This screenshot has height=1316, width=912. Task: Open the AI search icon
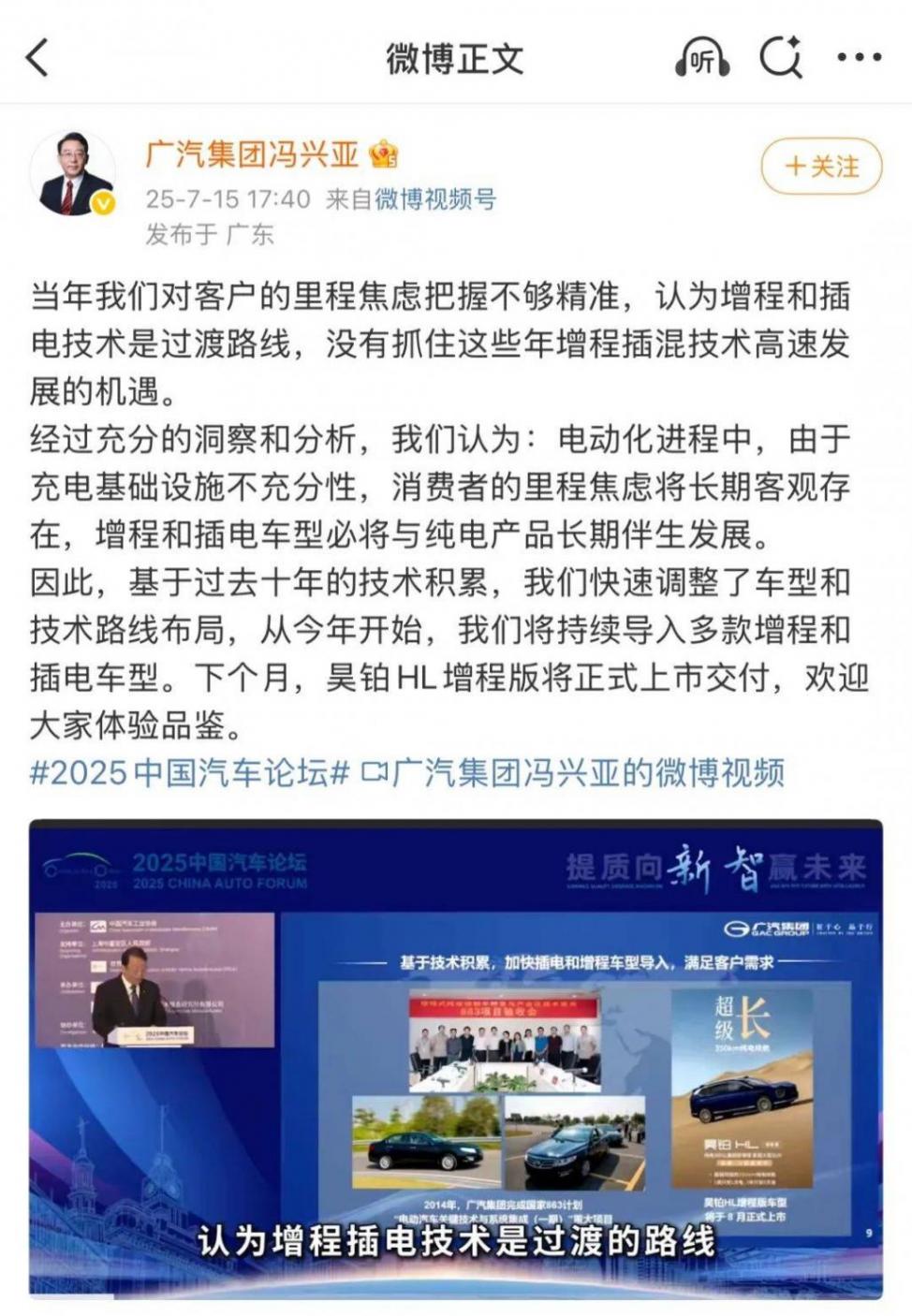tap(781, 58)
